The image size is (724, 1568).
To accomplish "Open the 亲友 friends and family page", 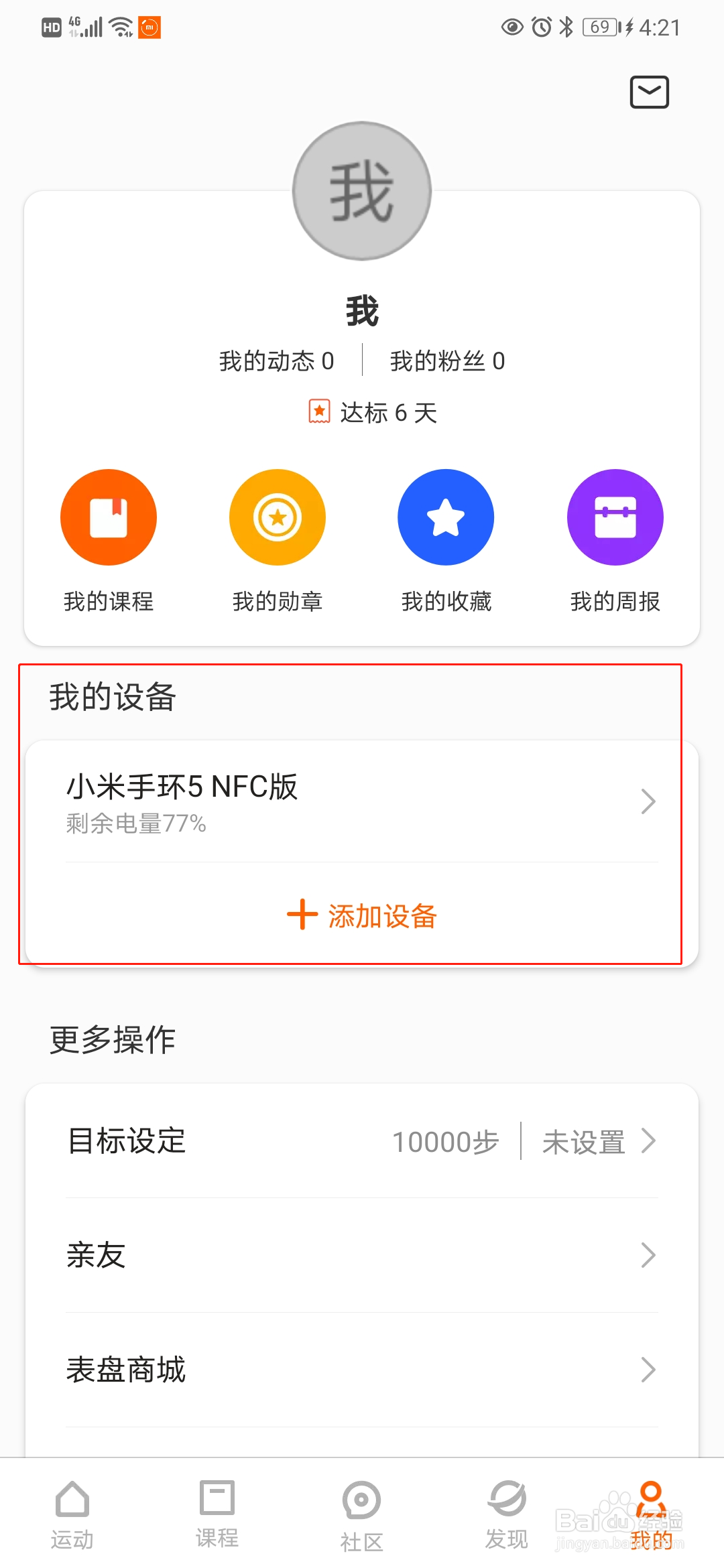I will click(x=361, y=1255).
